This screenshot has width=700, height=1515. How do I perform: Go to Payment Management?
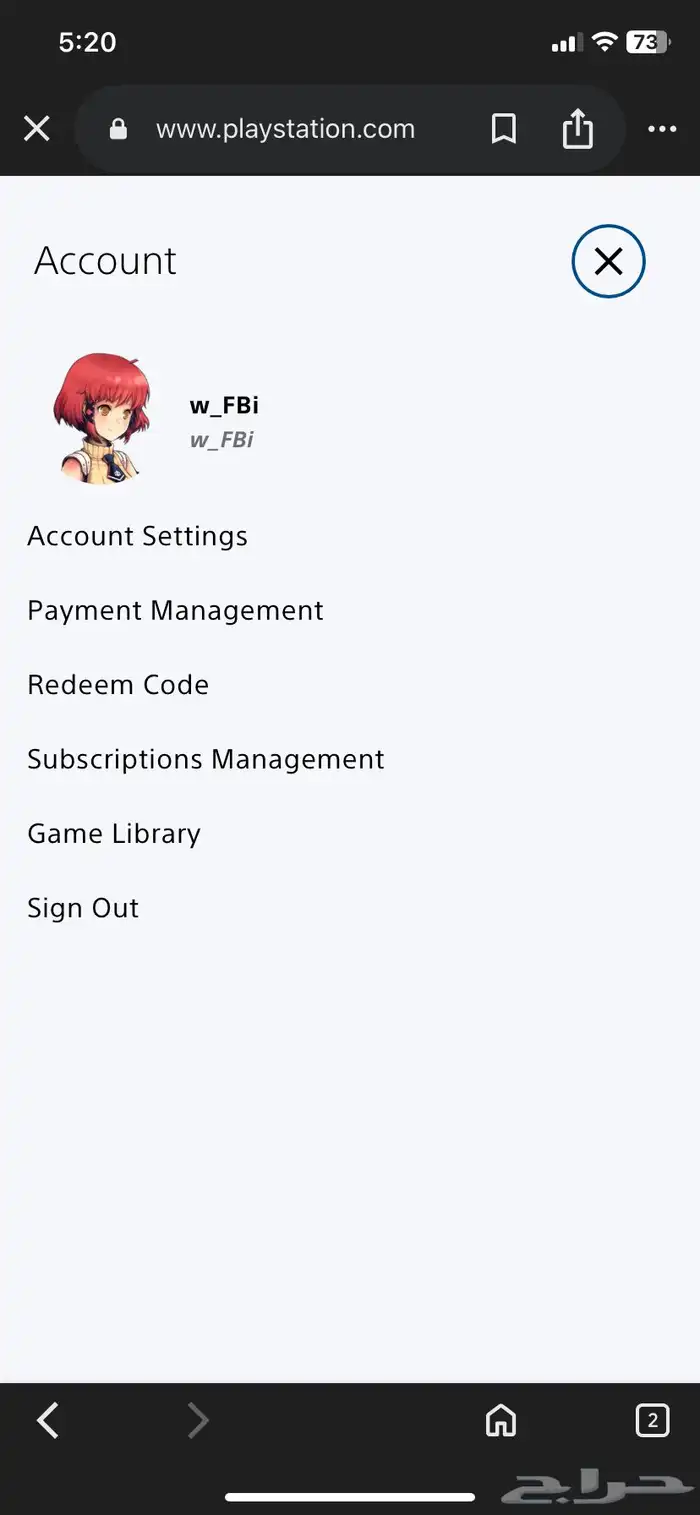(x=175, y=611)
